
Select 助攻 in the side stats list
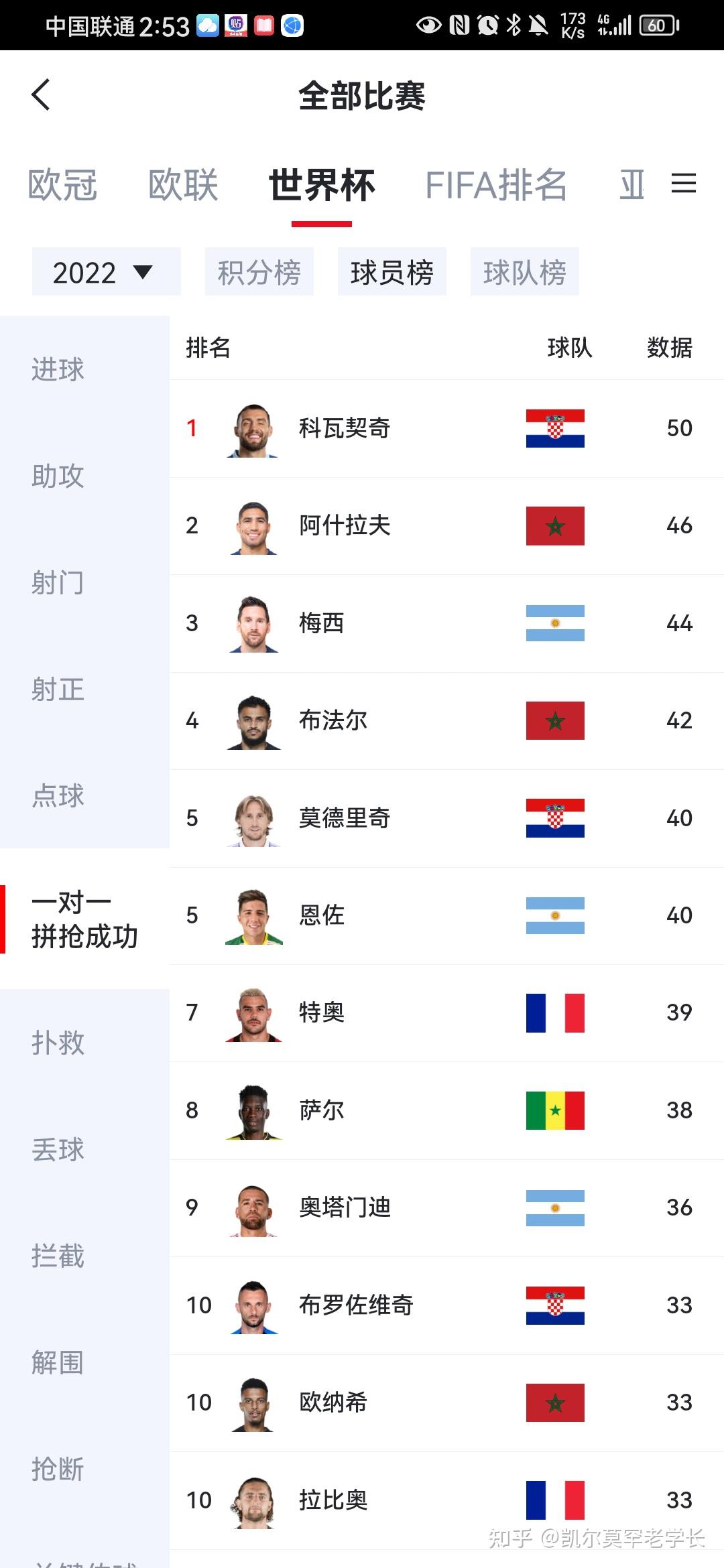(58, 476)
